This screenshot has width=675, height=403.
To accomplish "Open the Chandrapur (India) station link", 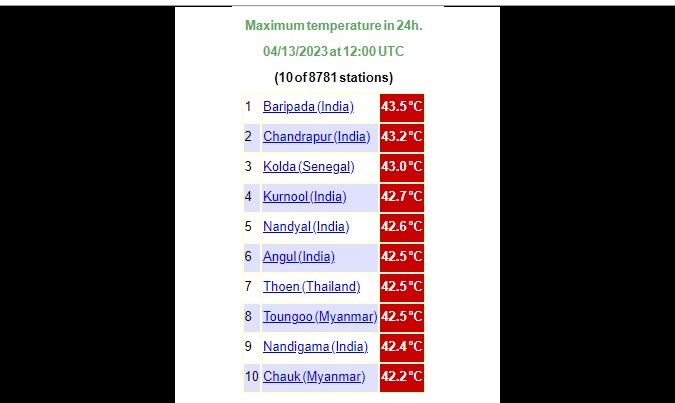I will [x=316, y=137].
